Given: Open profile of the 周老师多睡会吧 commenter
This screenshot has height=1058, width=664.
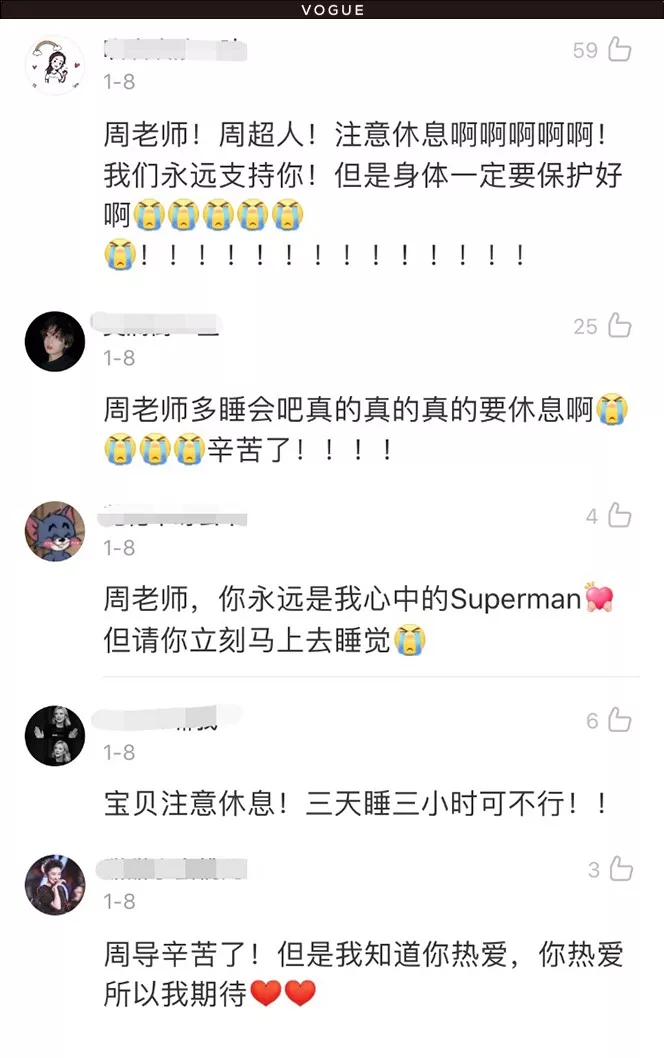Looking at the screenshot, I should pyautogui.click(x=54, y=341).
